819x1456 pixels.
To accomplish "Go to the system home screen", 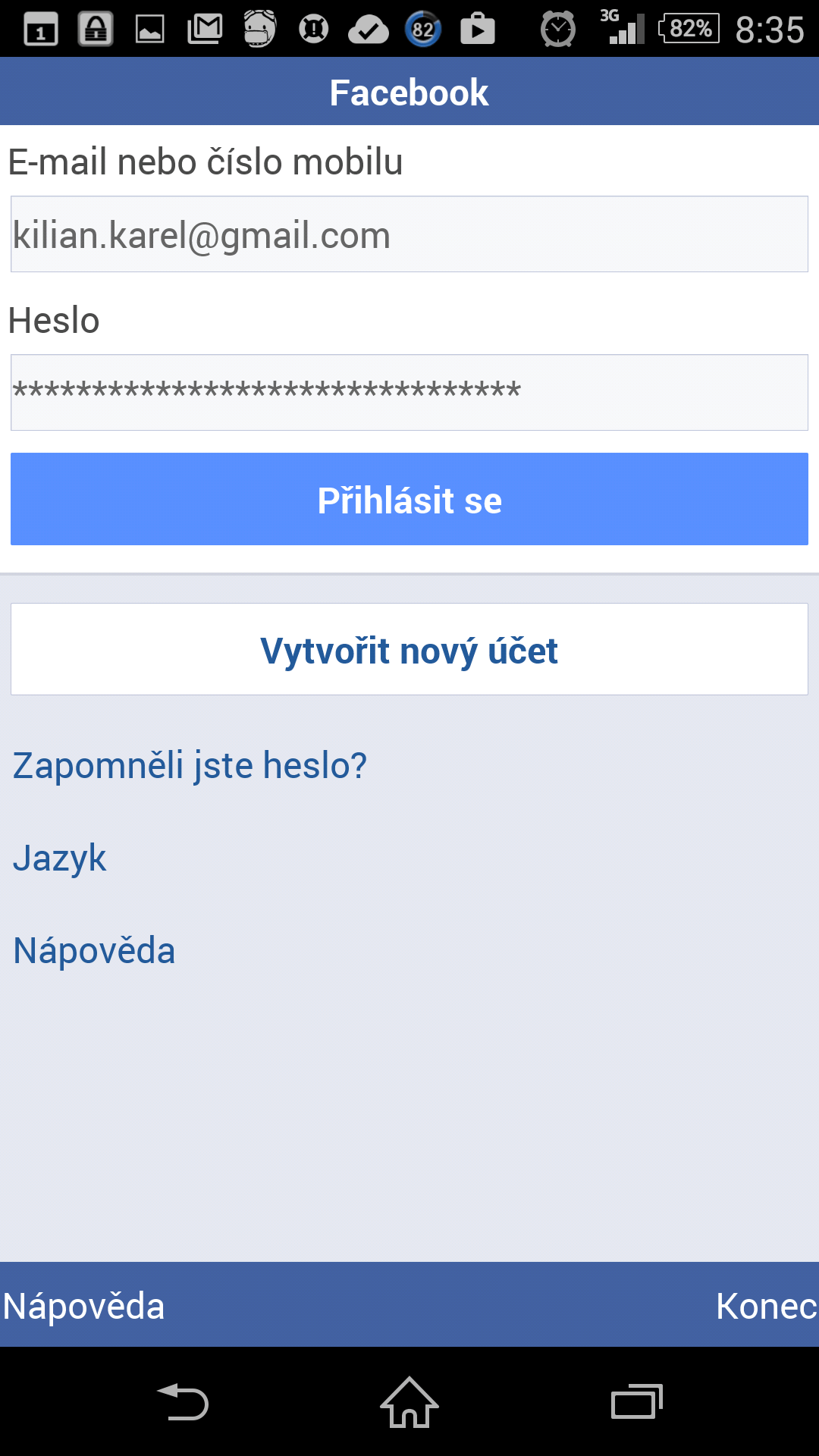I will click(x=409, y=1402).
